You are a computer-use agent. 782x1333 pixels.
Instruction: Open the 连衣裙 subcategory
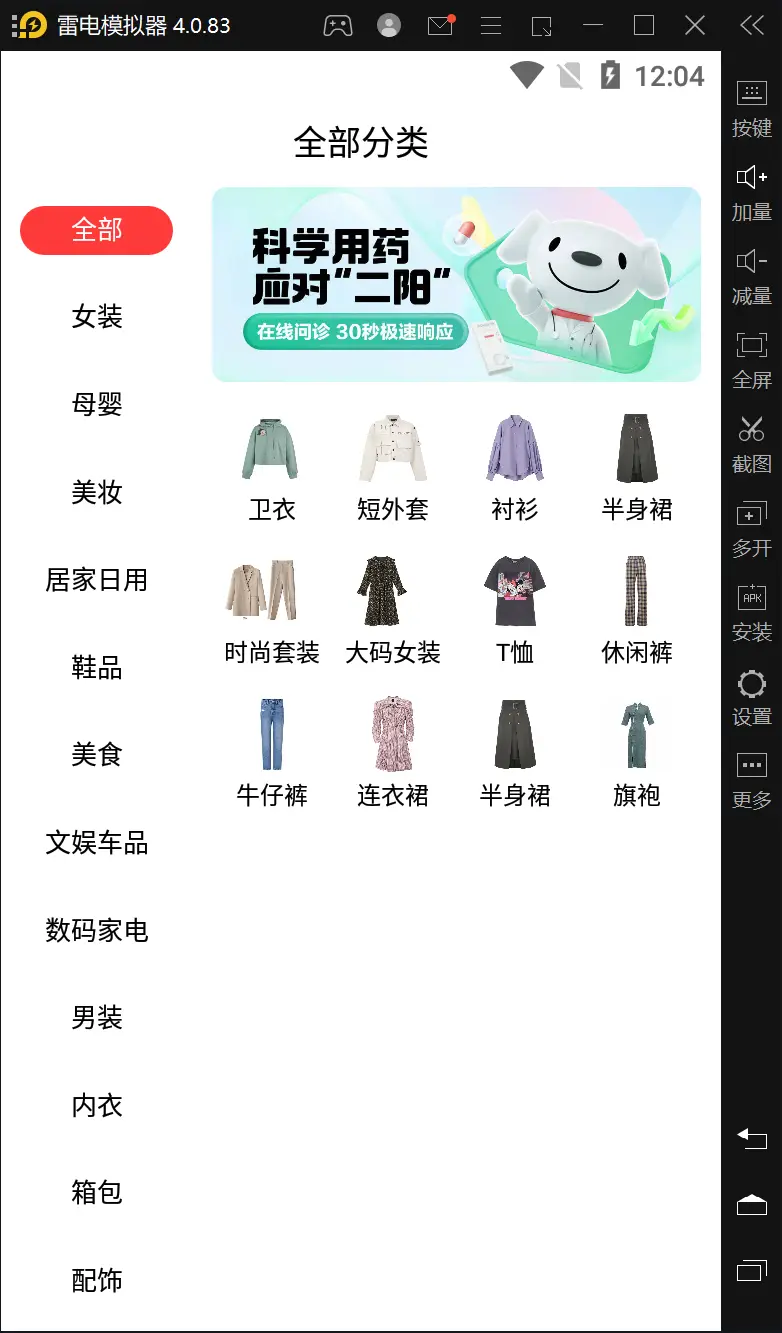(393, 754)
